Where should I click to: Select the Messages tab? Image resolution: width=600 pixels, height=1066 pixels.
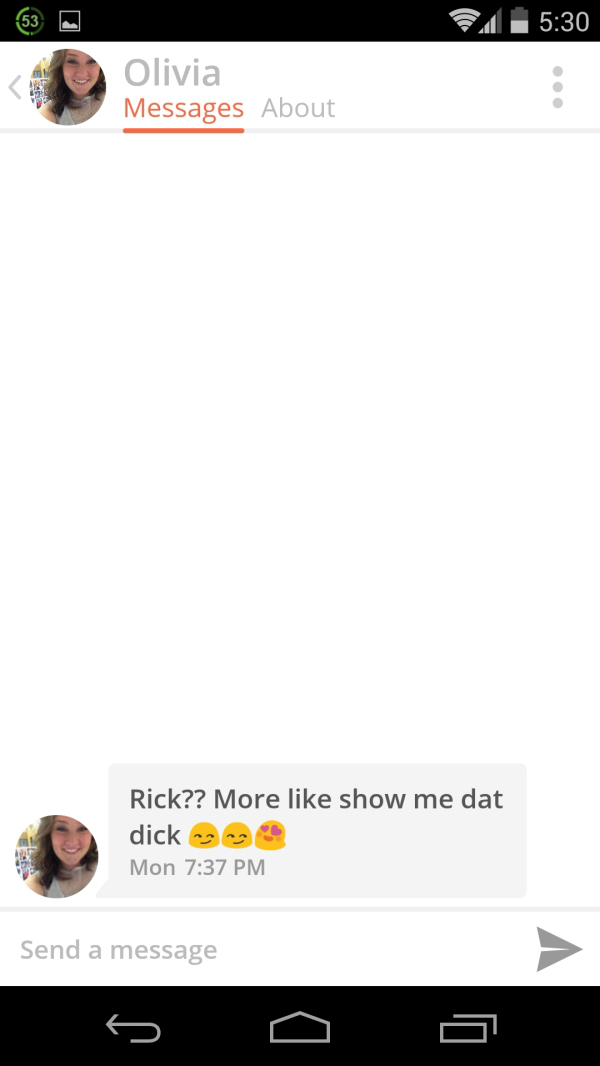[183, 108]
